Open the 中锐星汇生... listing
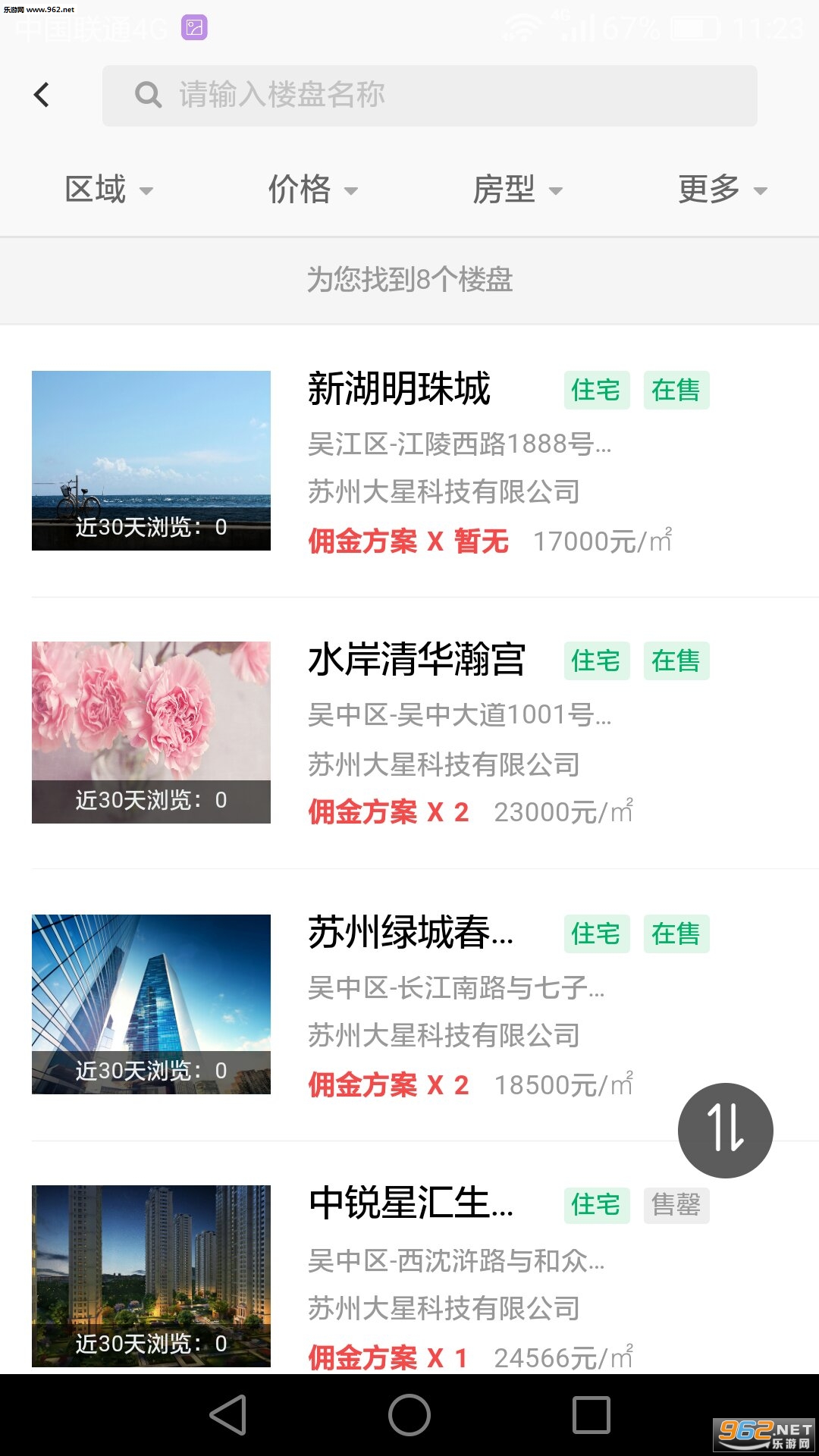The width and height of the screenshot is (819, 1456). click(x=410, y=1203)
